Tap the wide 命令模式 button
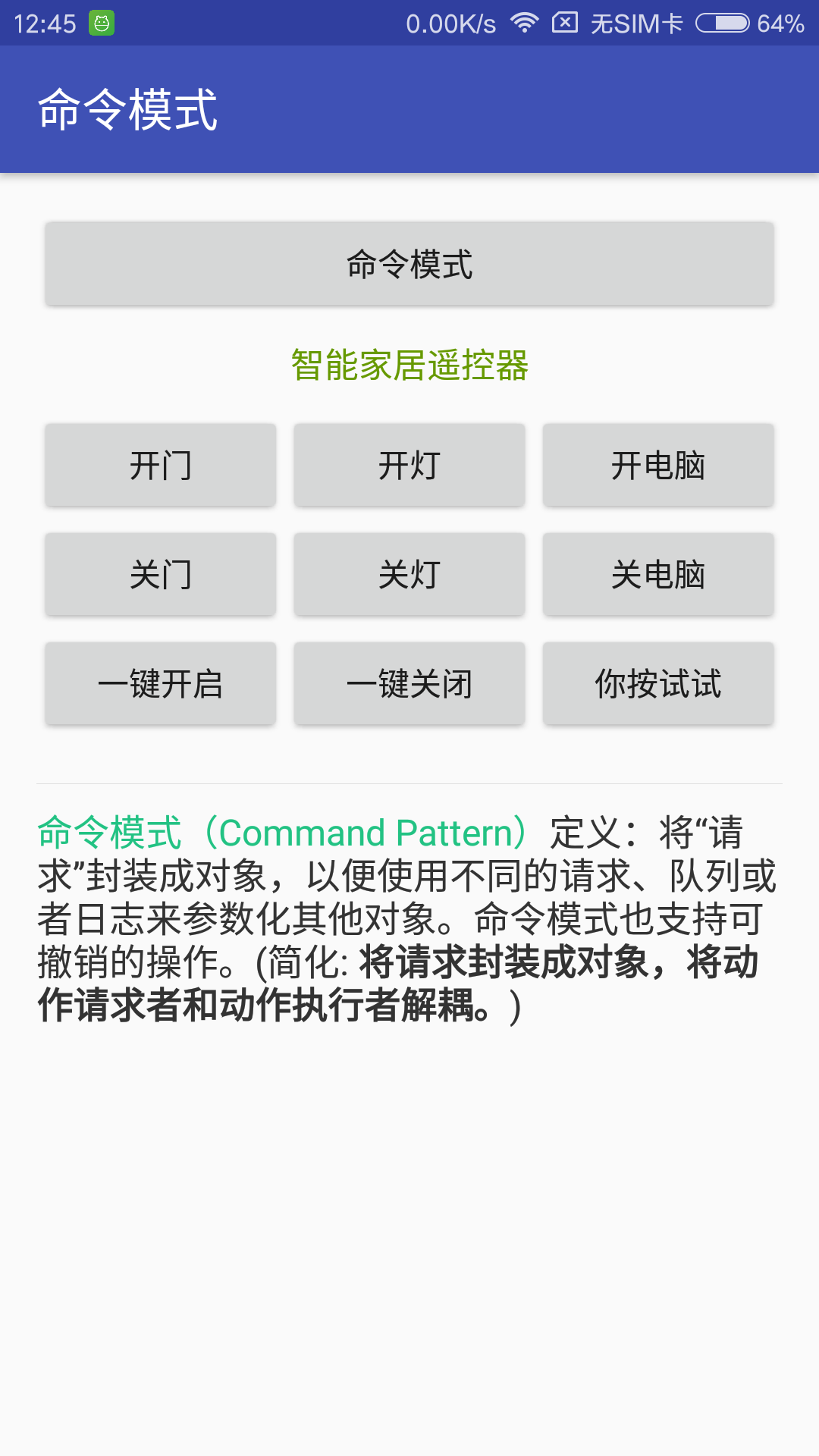Screen dimensions: 819x1456 tap(409, 264)
